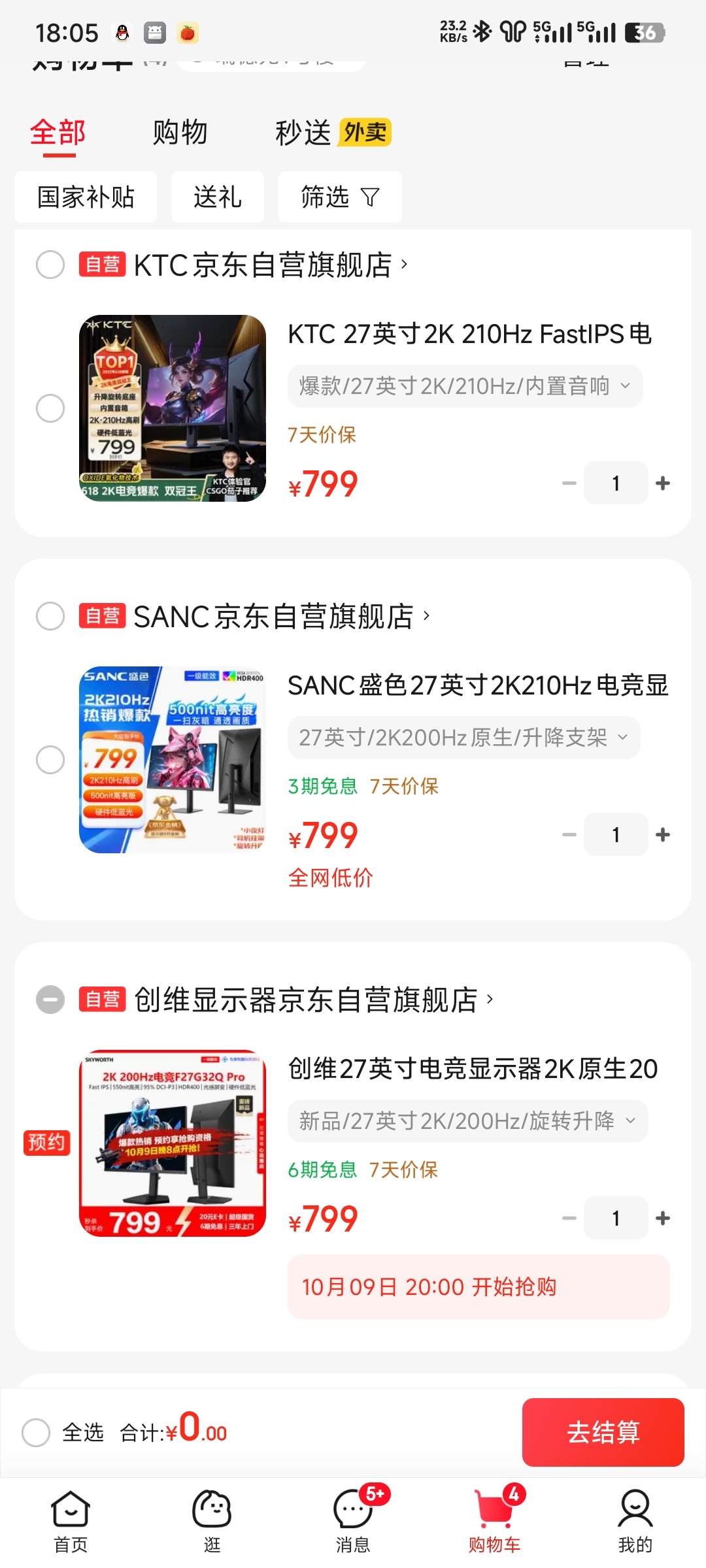This screenshot has width=706, height=1568.
Task: Add one more SANC monitor
Action: coord(663,834)
